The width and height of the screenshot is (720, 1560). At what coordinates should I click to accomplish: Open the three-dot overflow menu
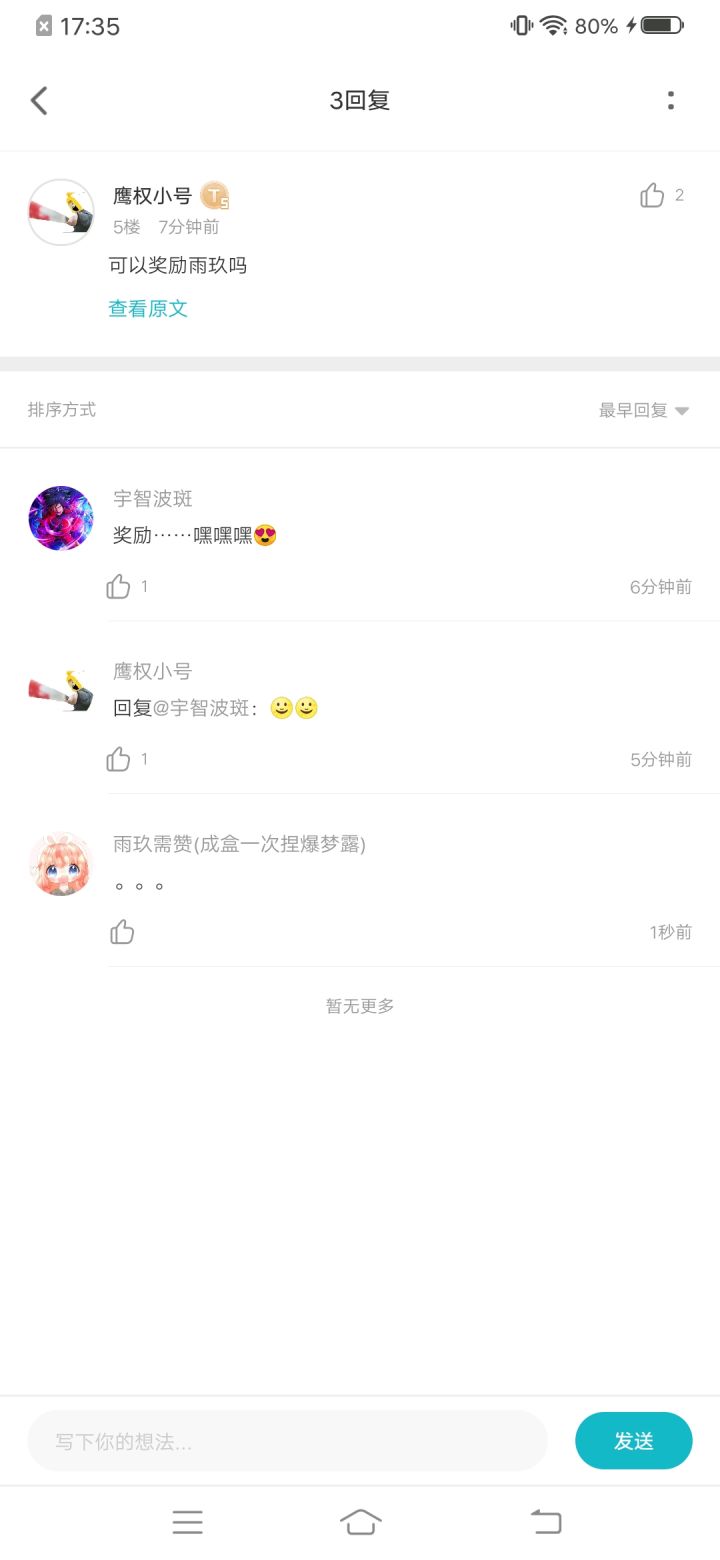671,100
